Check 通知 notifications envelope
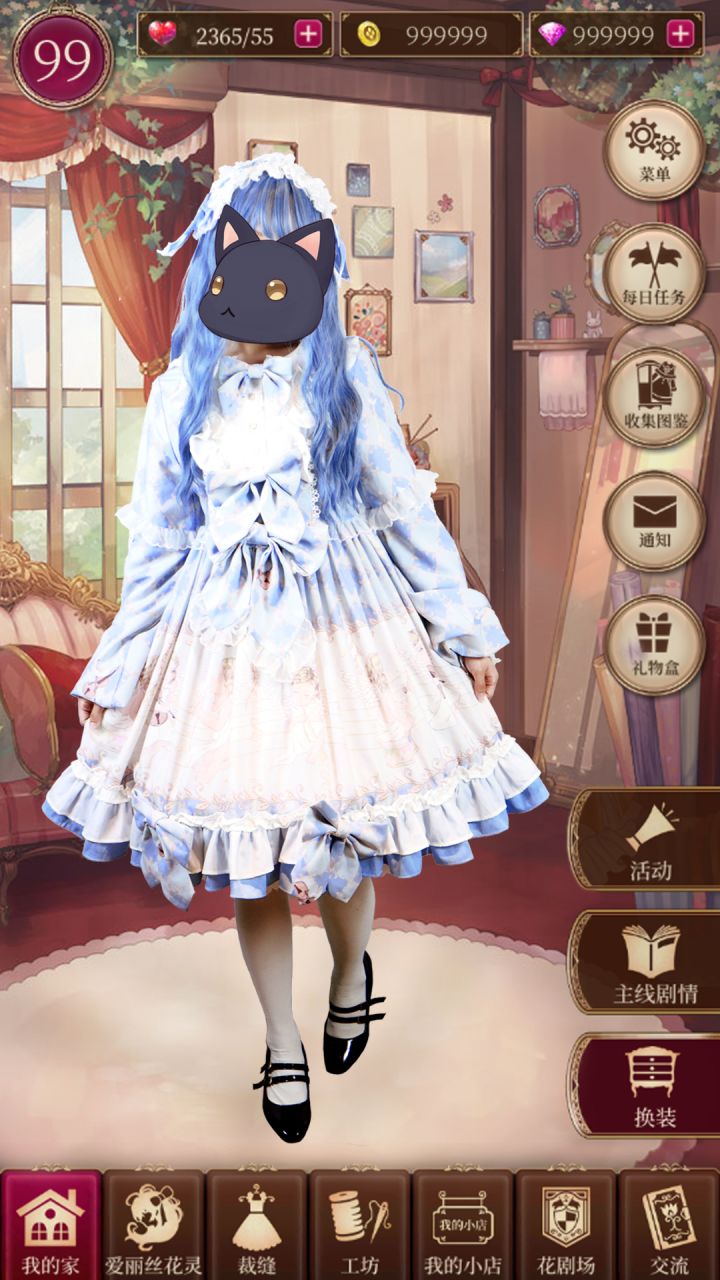The width and height of the screenshot is (720, 1280). [654, 520]
